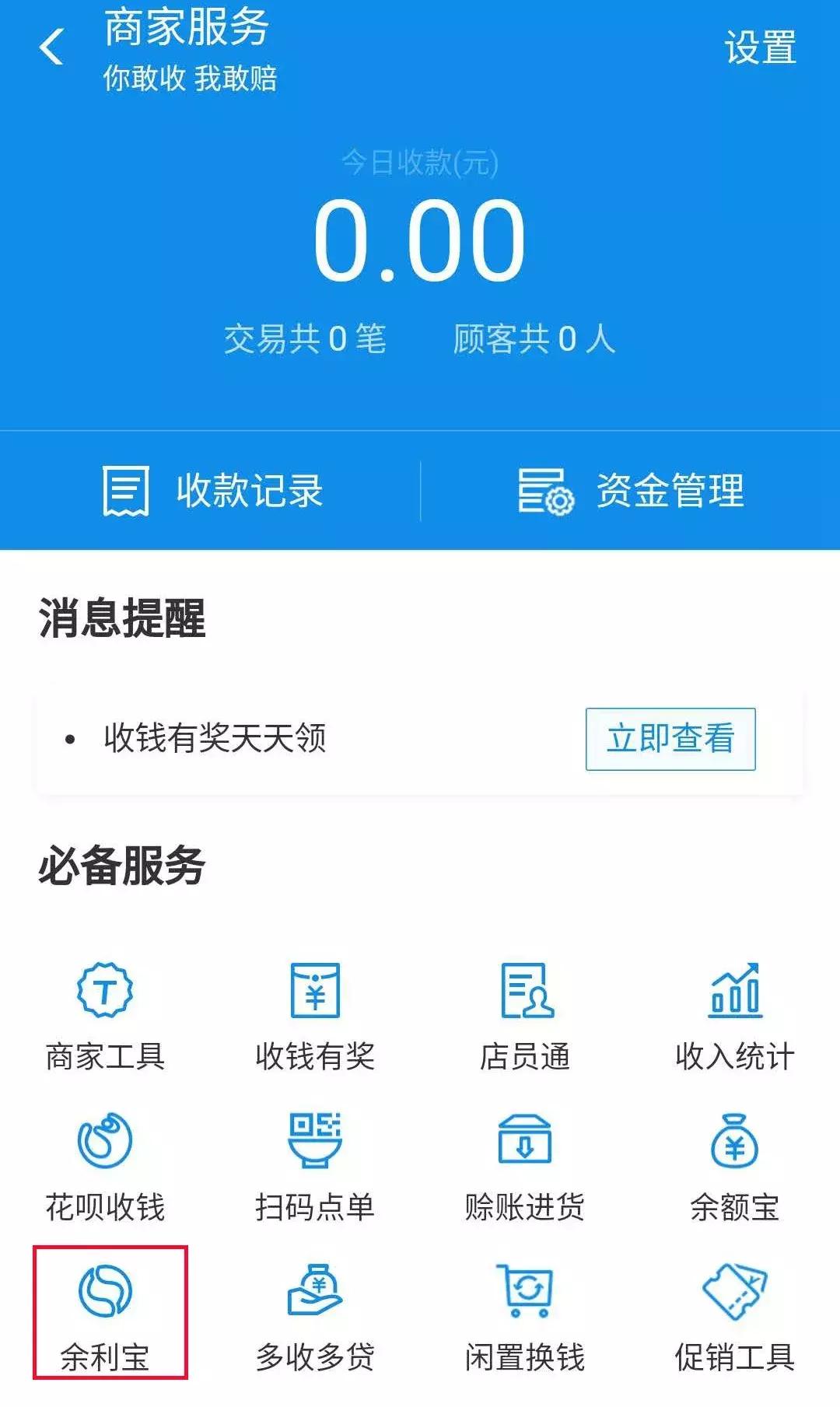The height and width of the screenshot is (1407, 840).
Task: Open 设置 settings link
Action: (x=761, y=48)
